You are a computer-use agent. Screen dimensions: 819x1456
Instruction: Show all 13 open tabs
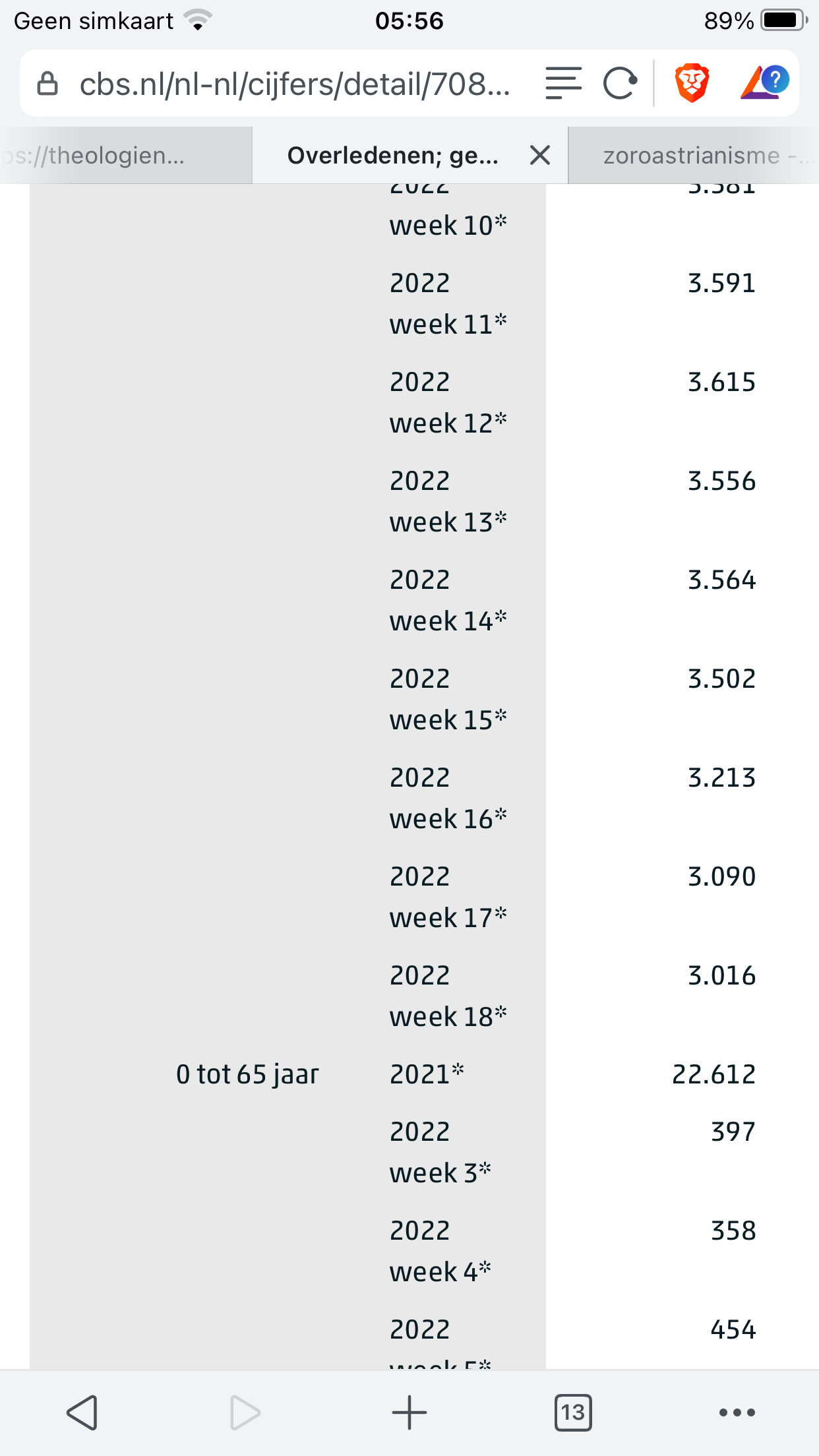click(x=573, y=1412)
